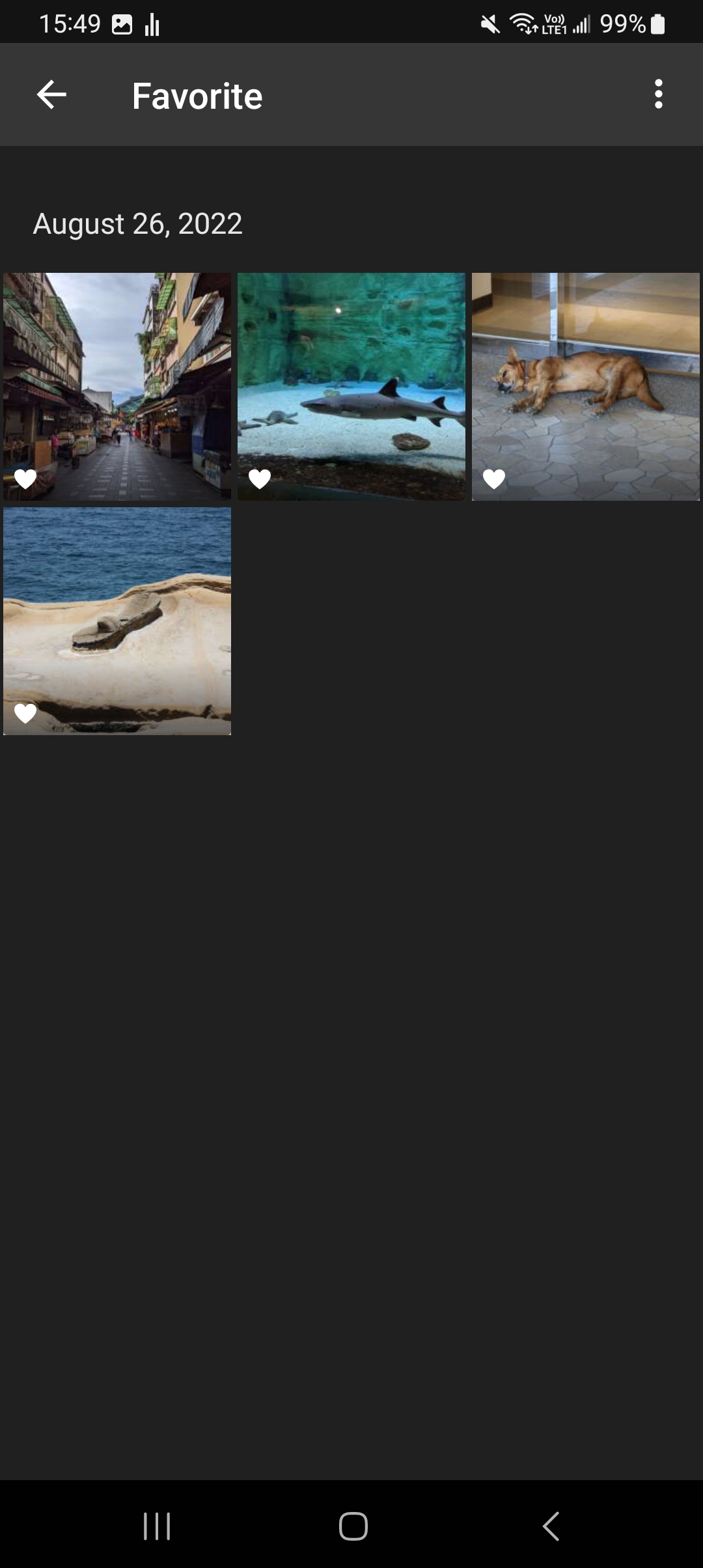Open the street market photo
703x1568 pixels.
[x=117, y=386]
